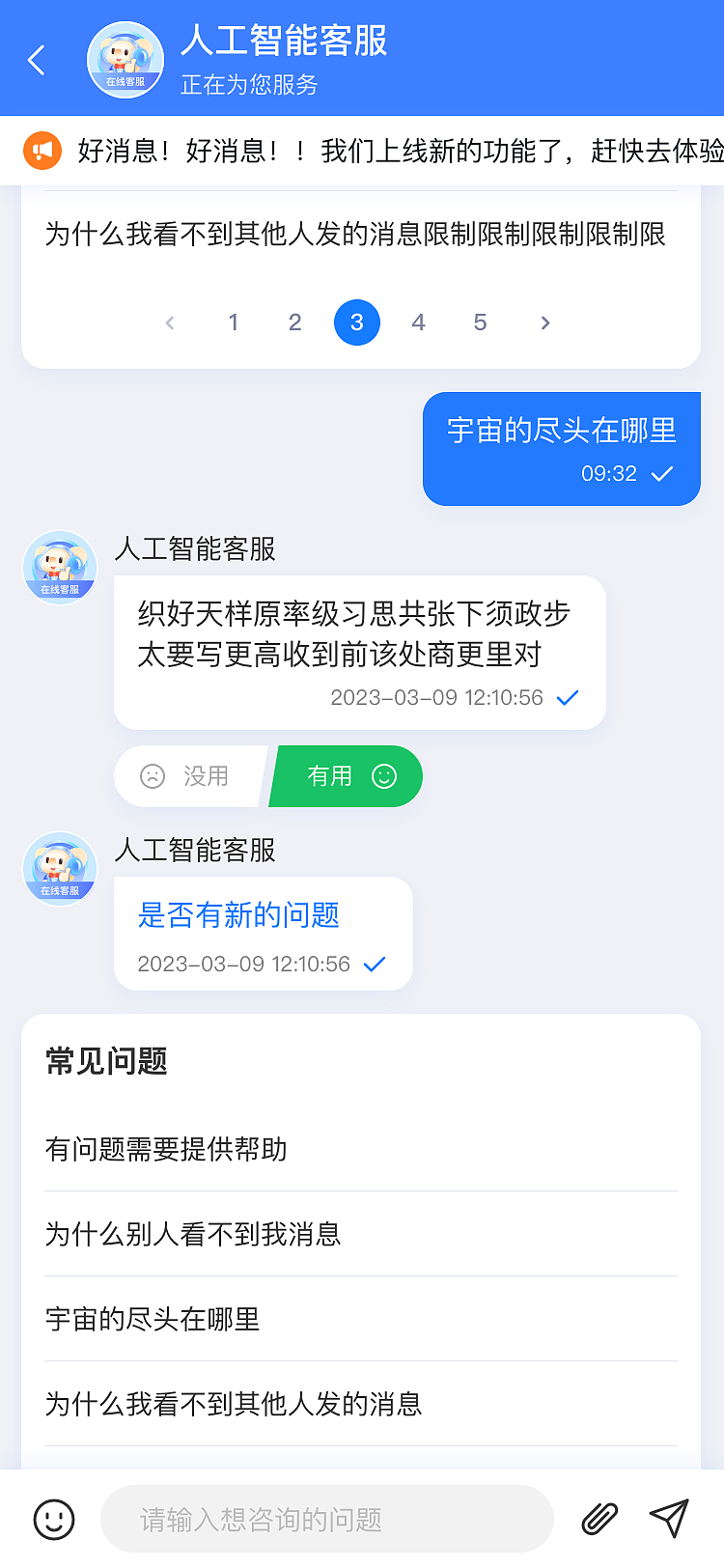Viewport: 724px width, 1568px height.
Task: Attach a file with the paperclip
Action: (x=599, y=1519)
